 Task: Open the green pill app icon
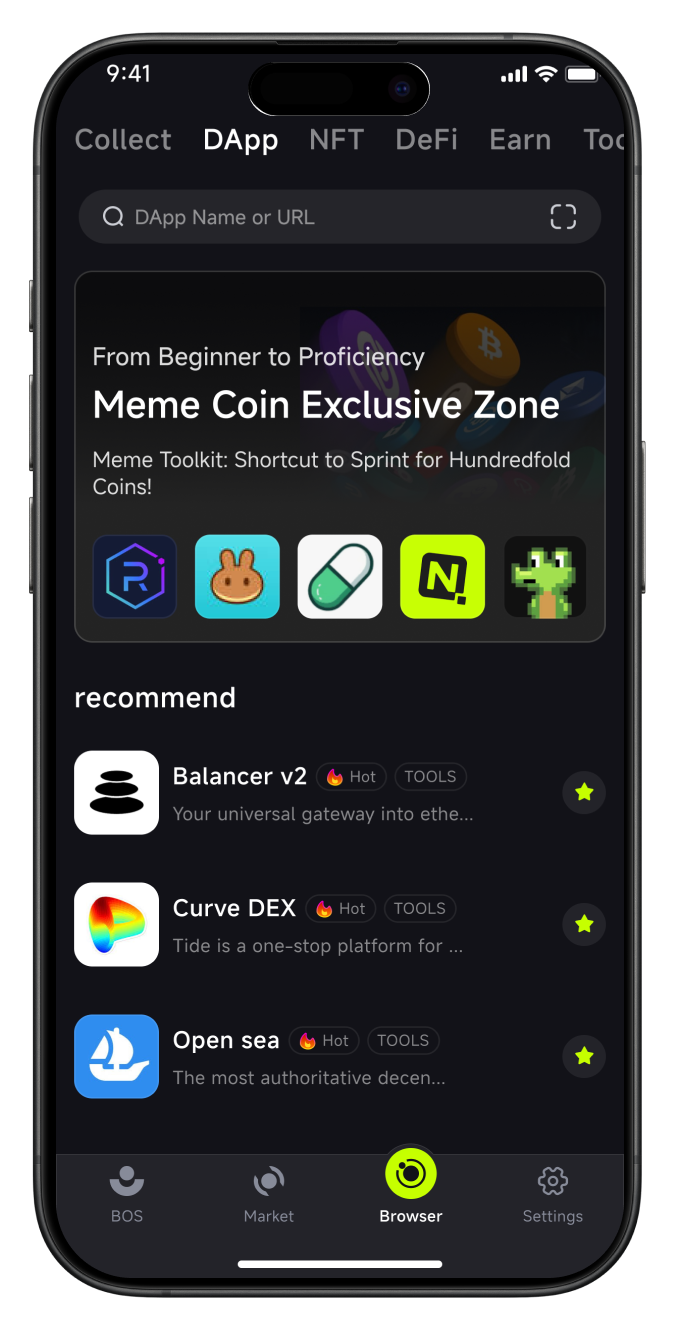pos(340,577)
